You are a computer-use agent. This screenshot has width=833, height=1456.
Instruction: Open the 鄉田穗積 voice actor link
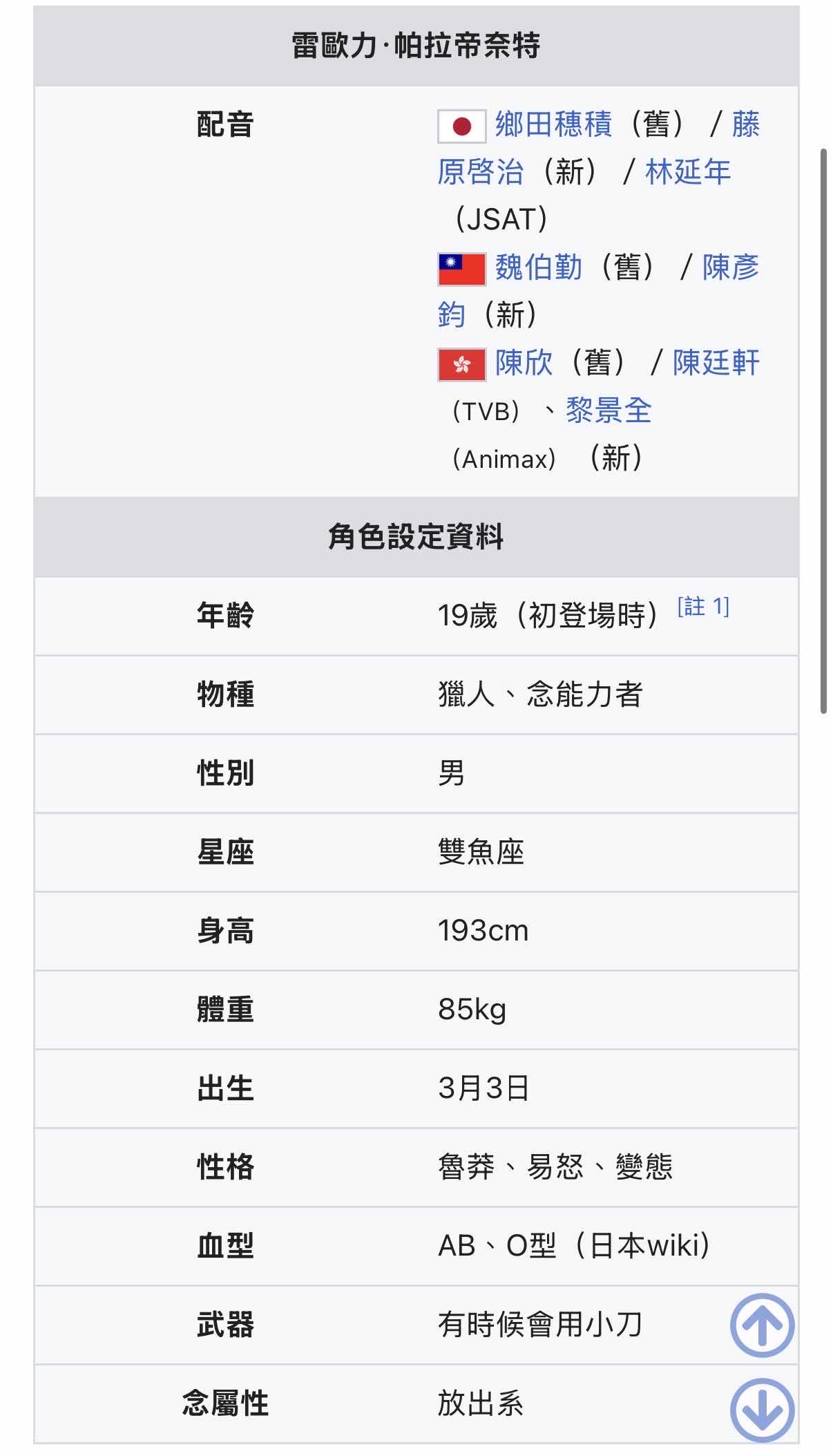point(553,125)
